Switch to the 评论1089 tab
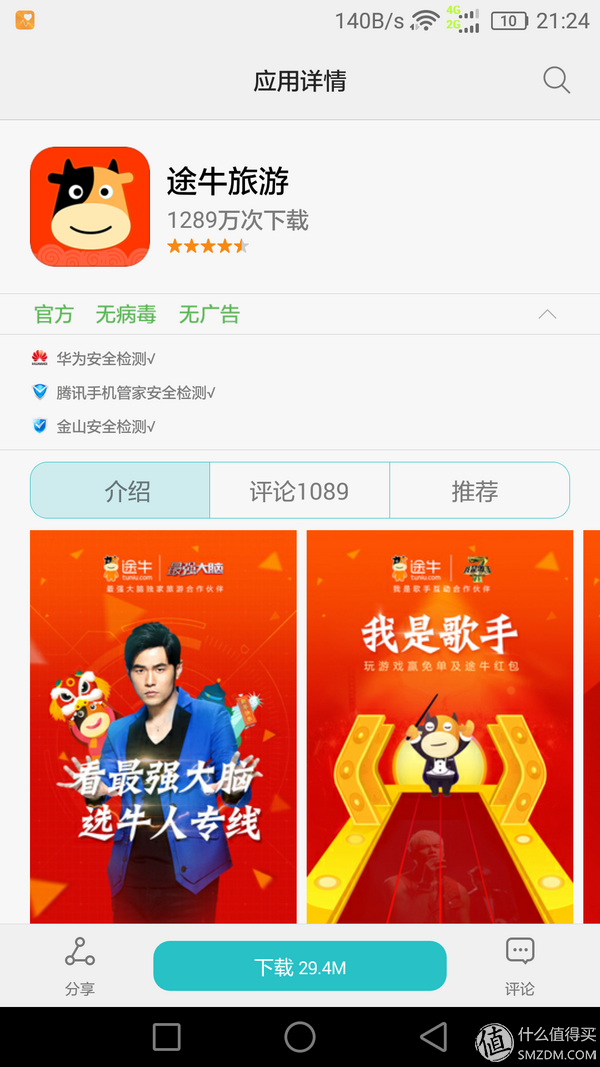The height and width of the screenshot is (1067, 600). point(299,491)
